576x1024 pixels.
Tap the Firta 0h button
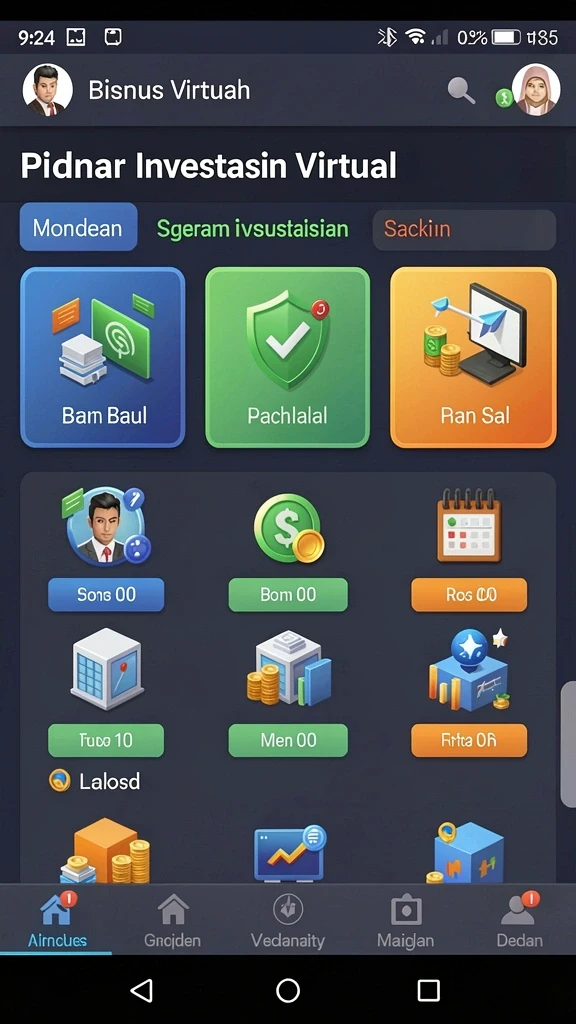469,740
